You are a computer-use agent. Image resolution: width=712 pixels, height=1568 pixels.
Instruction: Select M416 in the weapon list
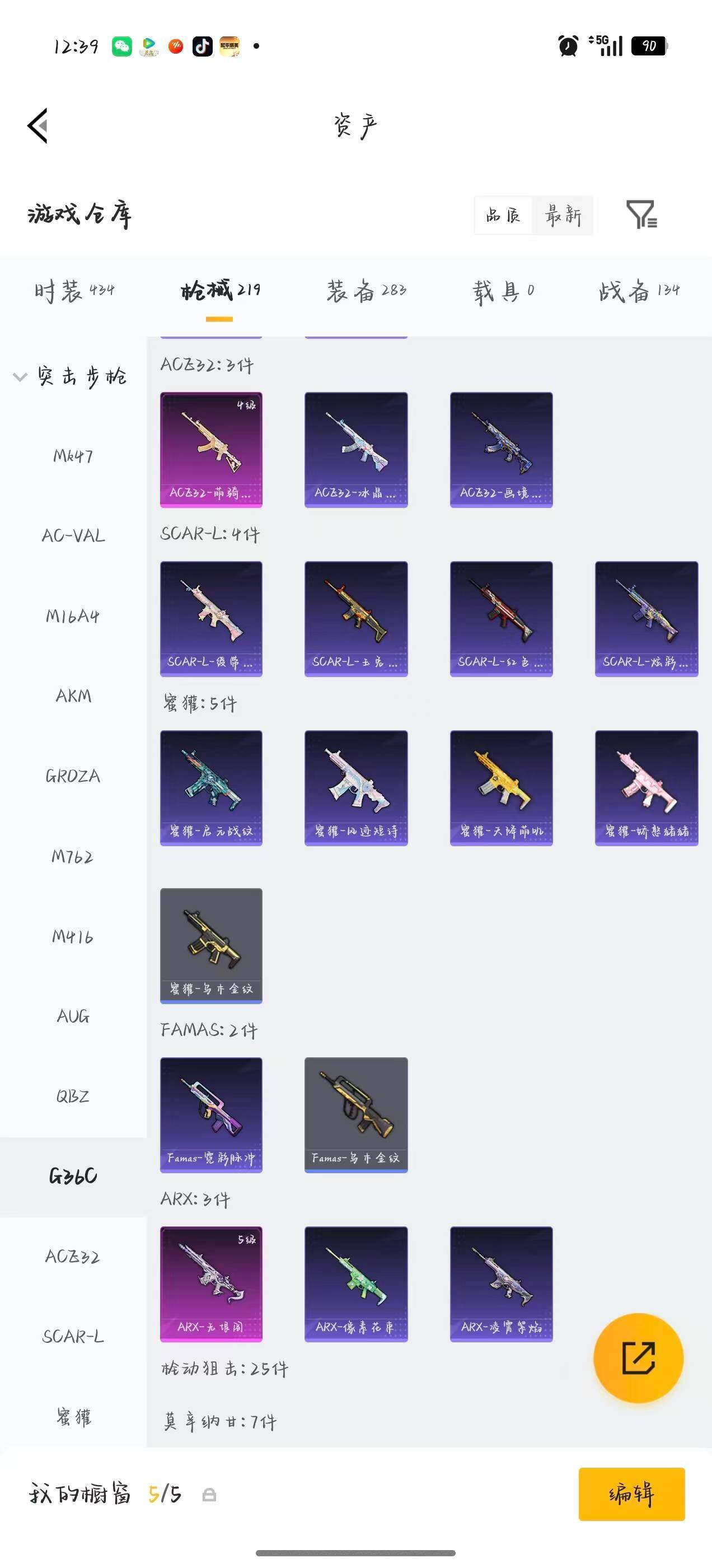(x=73, y=936)
